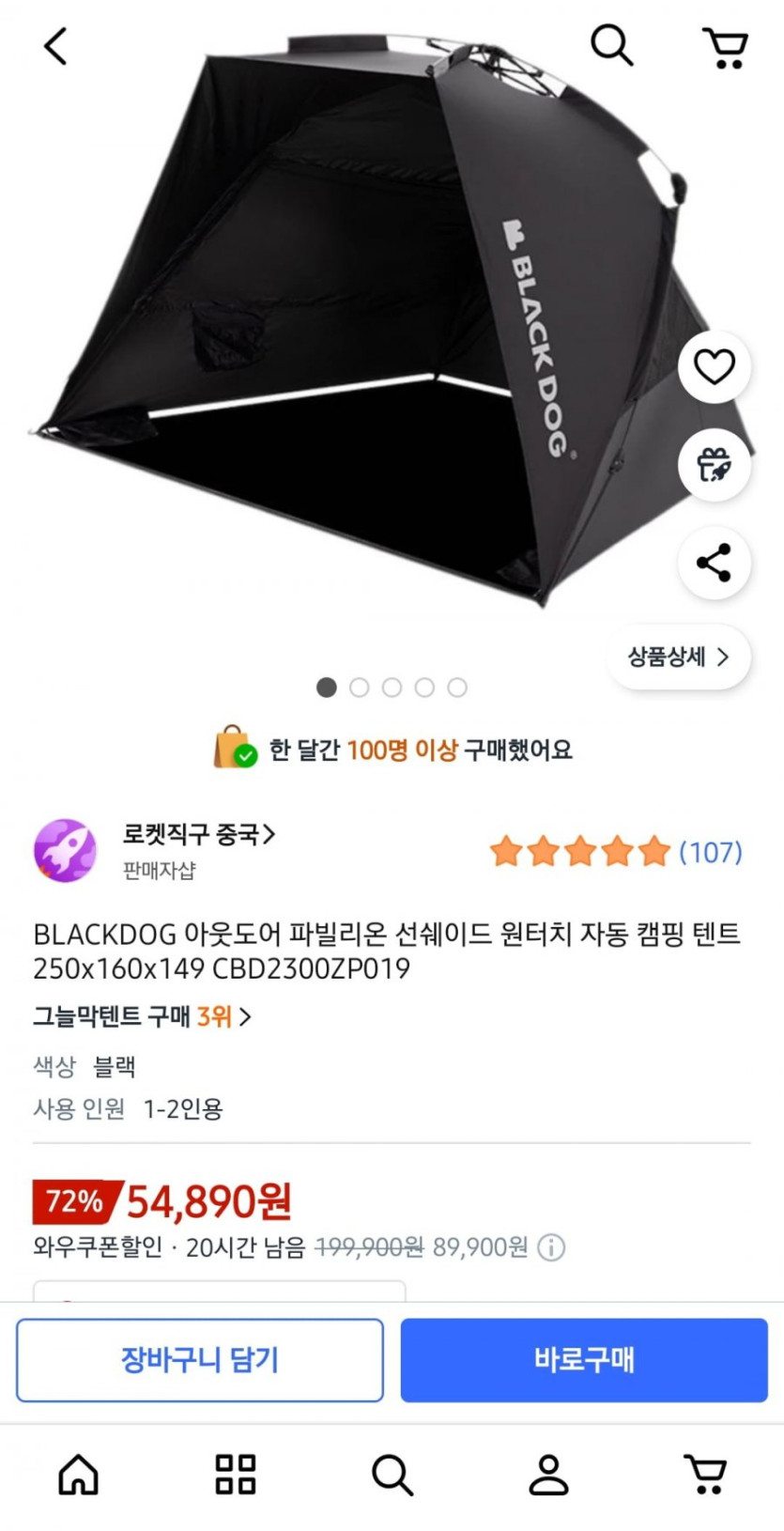Switch to the bottom search tab

click(x=392, y=1475)
